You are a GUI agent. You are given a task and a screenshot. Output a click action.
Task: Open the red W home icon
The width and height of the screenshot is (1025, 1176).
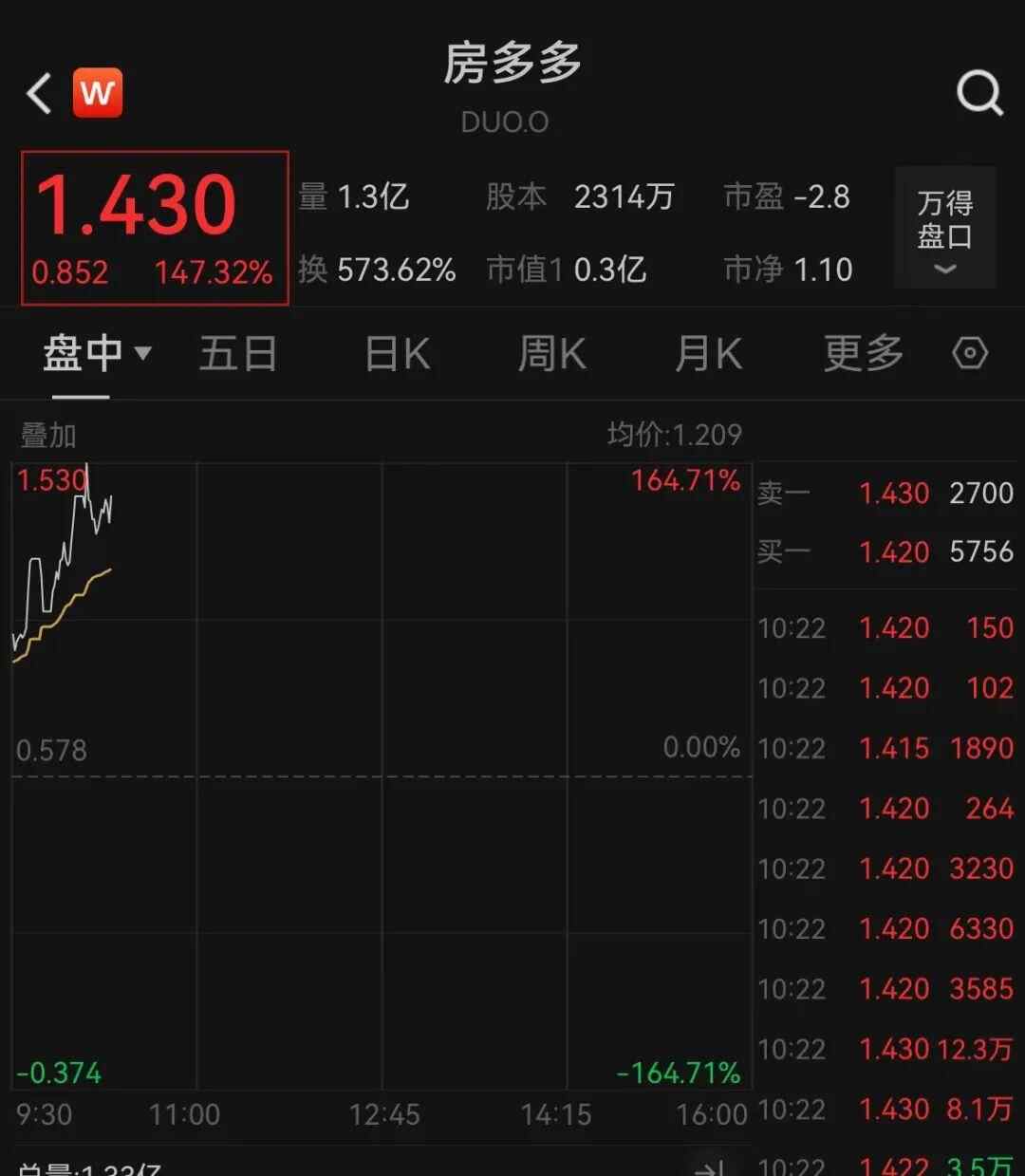98,93
